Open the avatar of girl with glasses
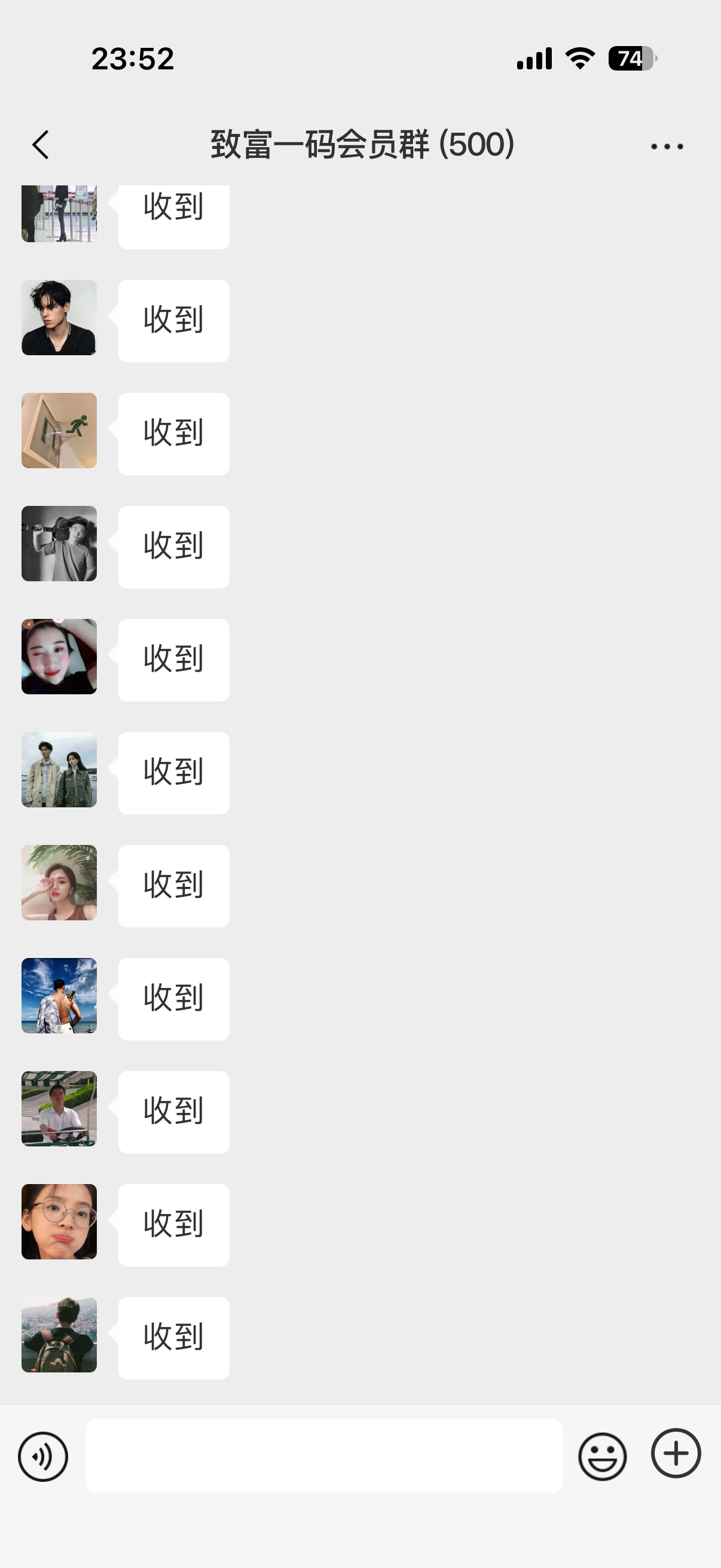The width and height of the screenshot is (721, 1568). click(59, 1222)
